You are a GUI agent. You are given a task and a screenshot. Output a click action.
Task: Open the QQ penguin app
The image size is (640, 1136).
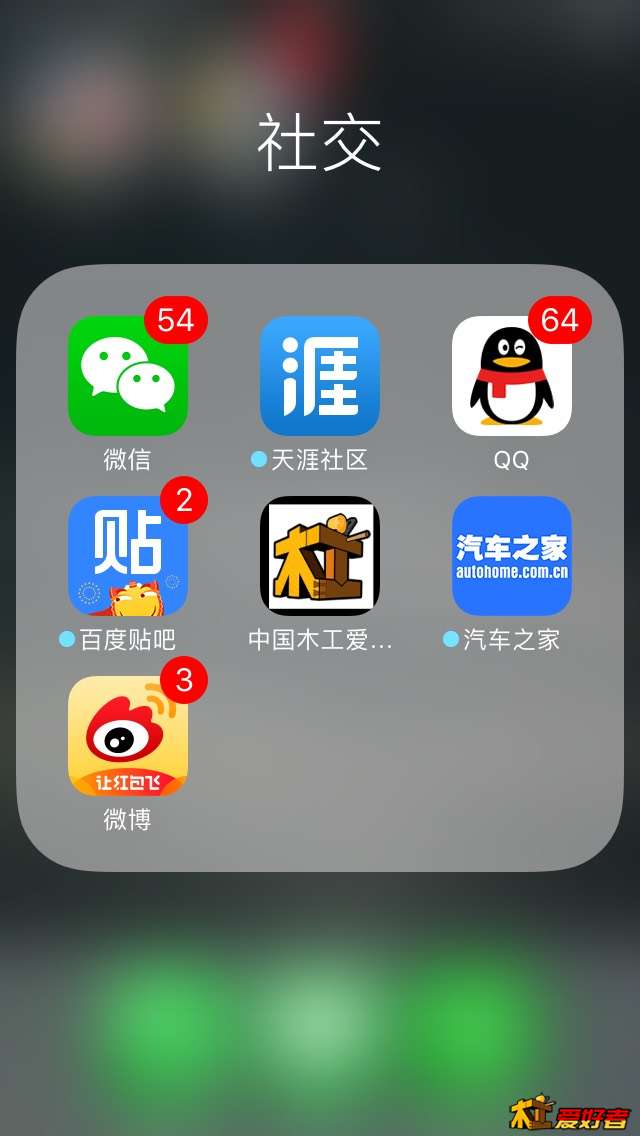tap(511, 376)
